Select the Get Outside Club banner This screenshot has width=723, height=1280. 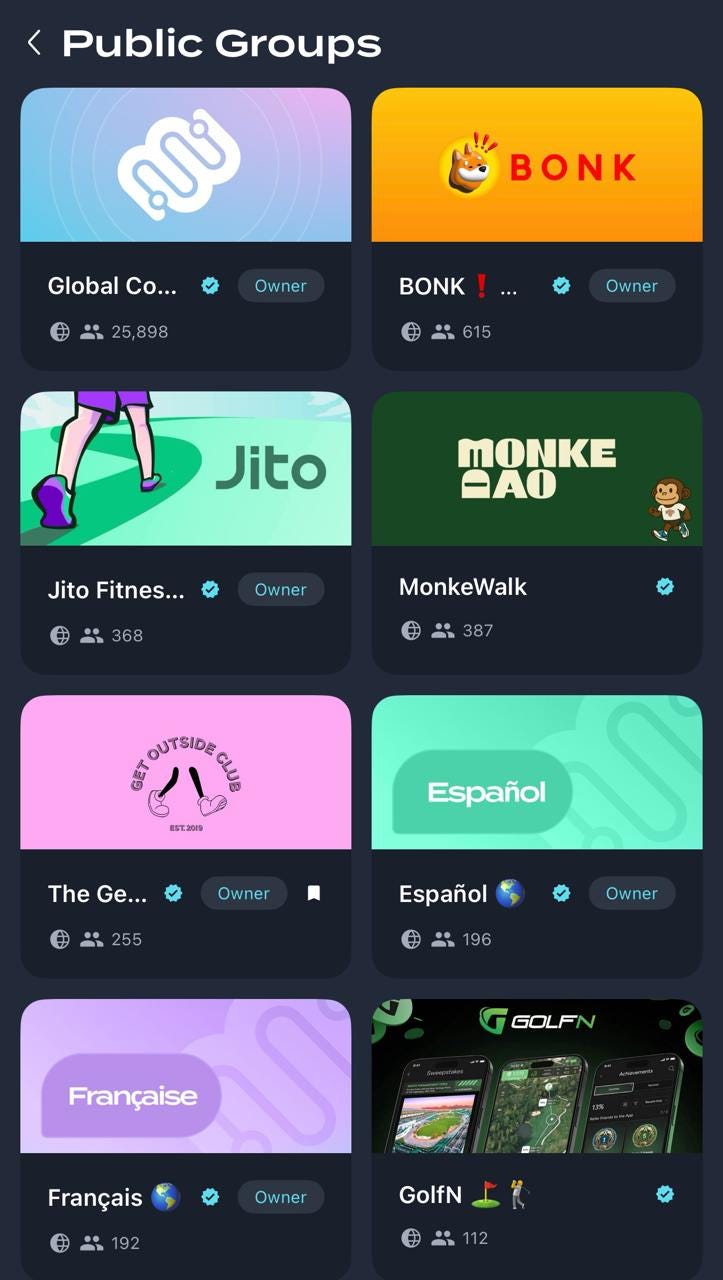click(x=186, y=772)
